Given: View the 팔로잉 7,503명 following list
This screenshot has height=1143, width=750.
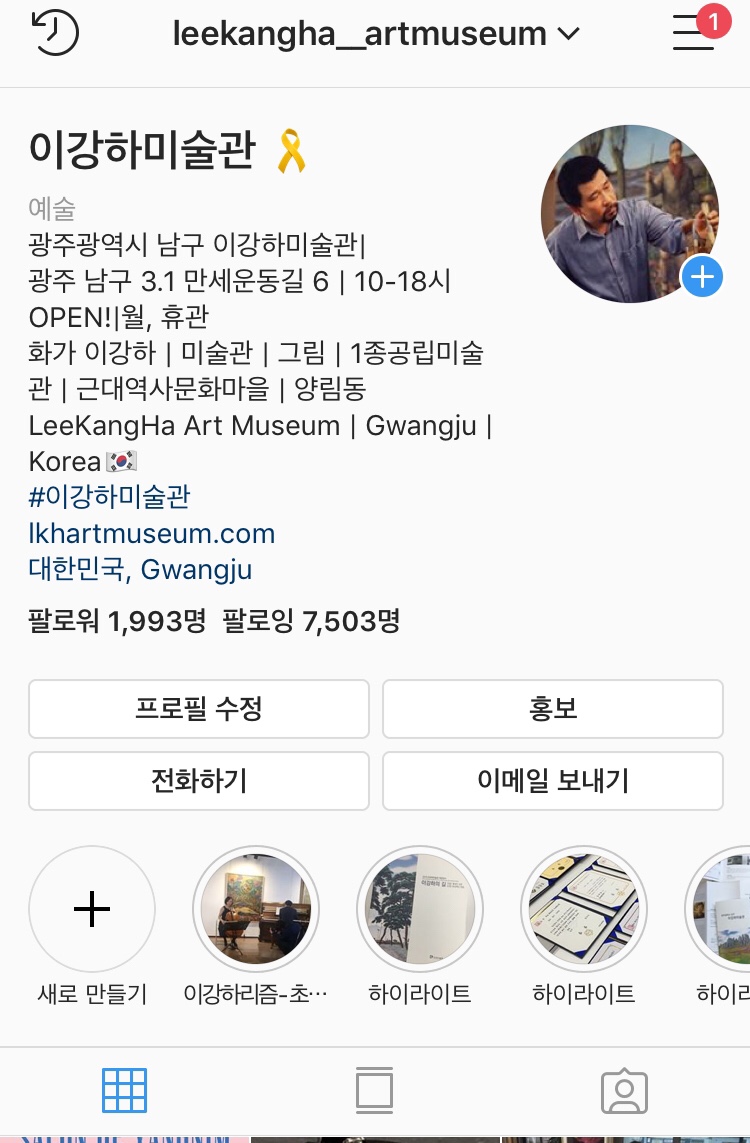Looking at the screenshot, I should tap(311, 621).
